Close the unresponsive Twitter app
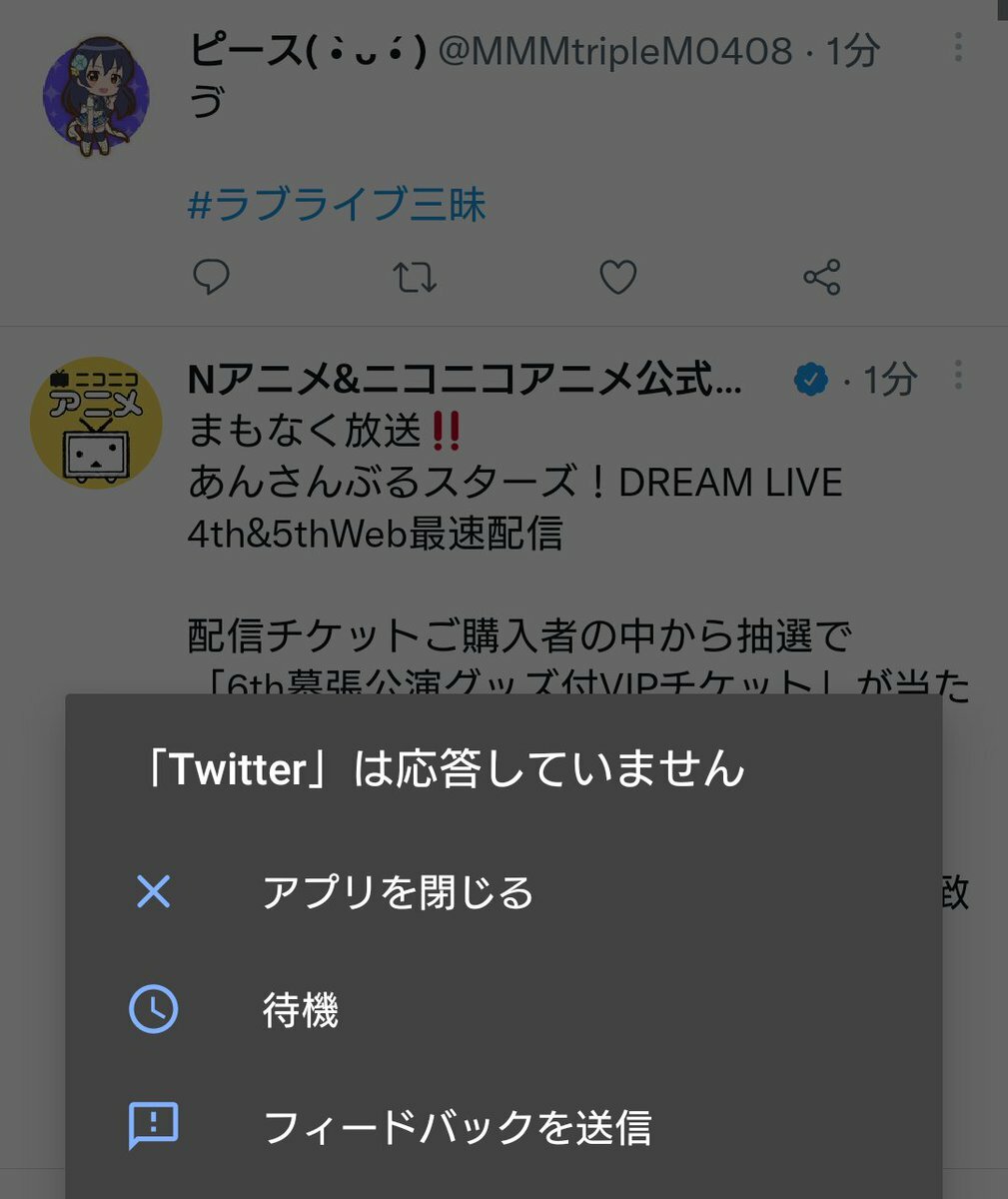The image size is (1008, 1199). [398, 892]
